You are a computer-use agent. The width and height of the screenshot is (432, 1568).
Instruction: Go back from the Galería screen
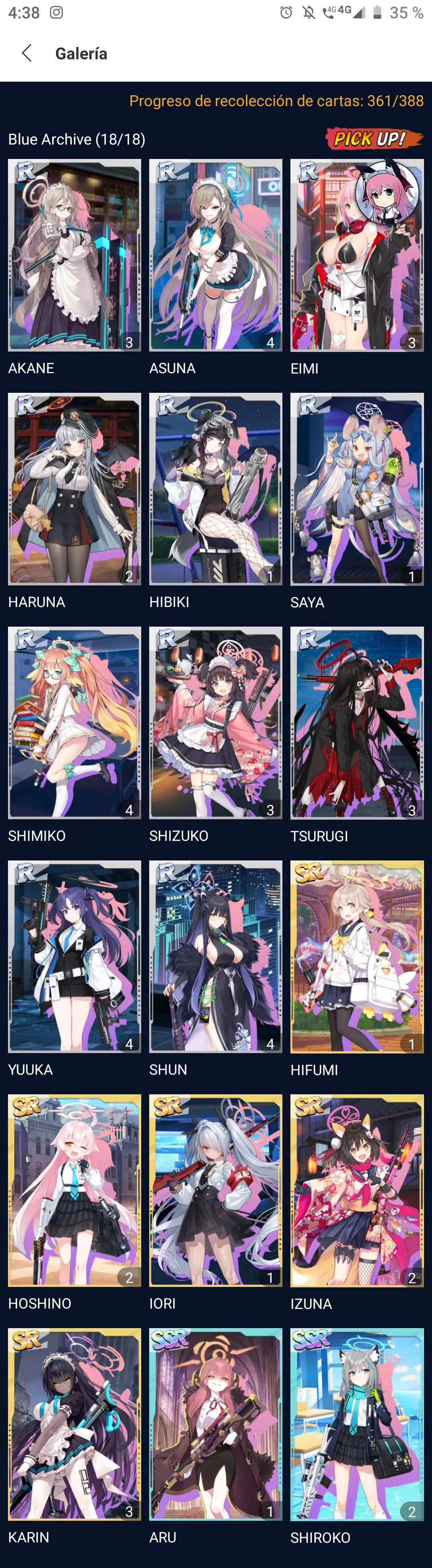[x=27, y=54]
